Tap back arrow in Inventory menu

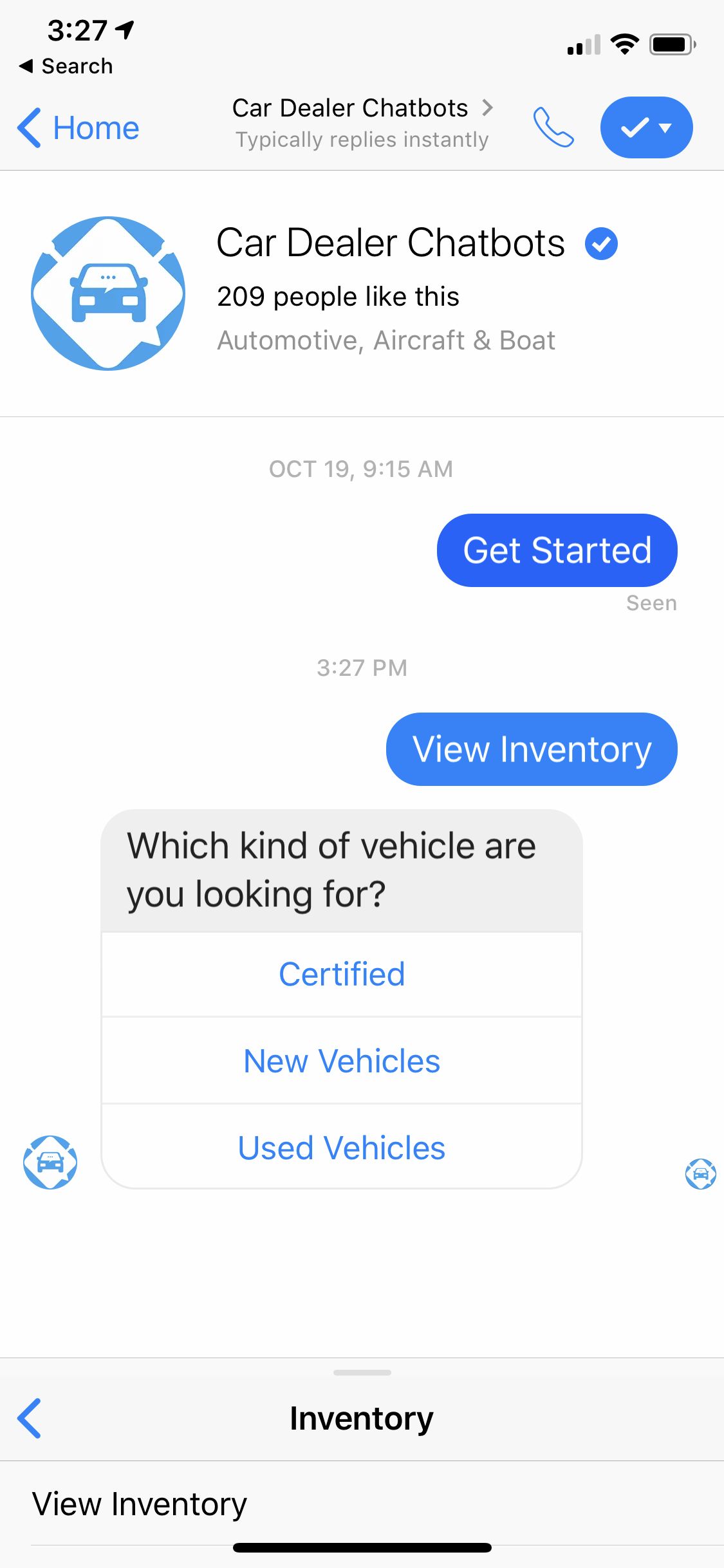tap(30, 1418)
